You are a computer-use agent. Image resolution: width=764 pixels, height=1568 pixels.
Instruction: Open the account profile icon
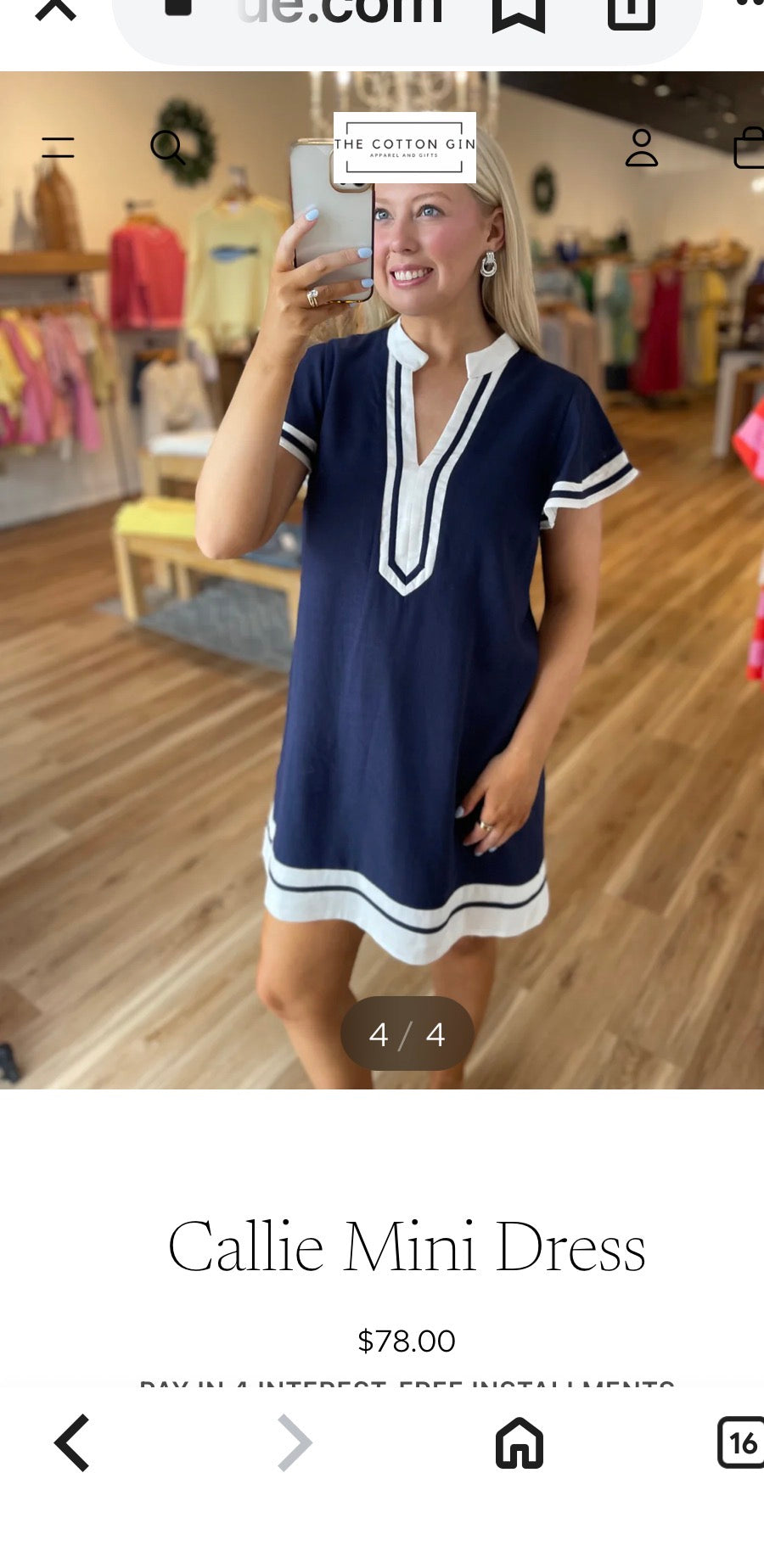(x=641, y=148)
